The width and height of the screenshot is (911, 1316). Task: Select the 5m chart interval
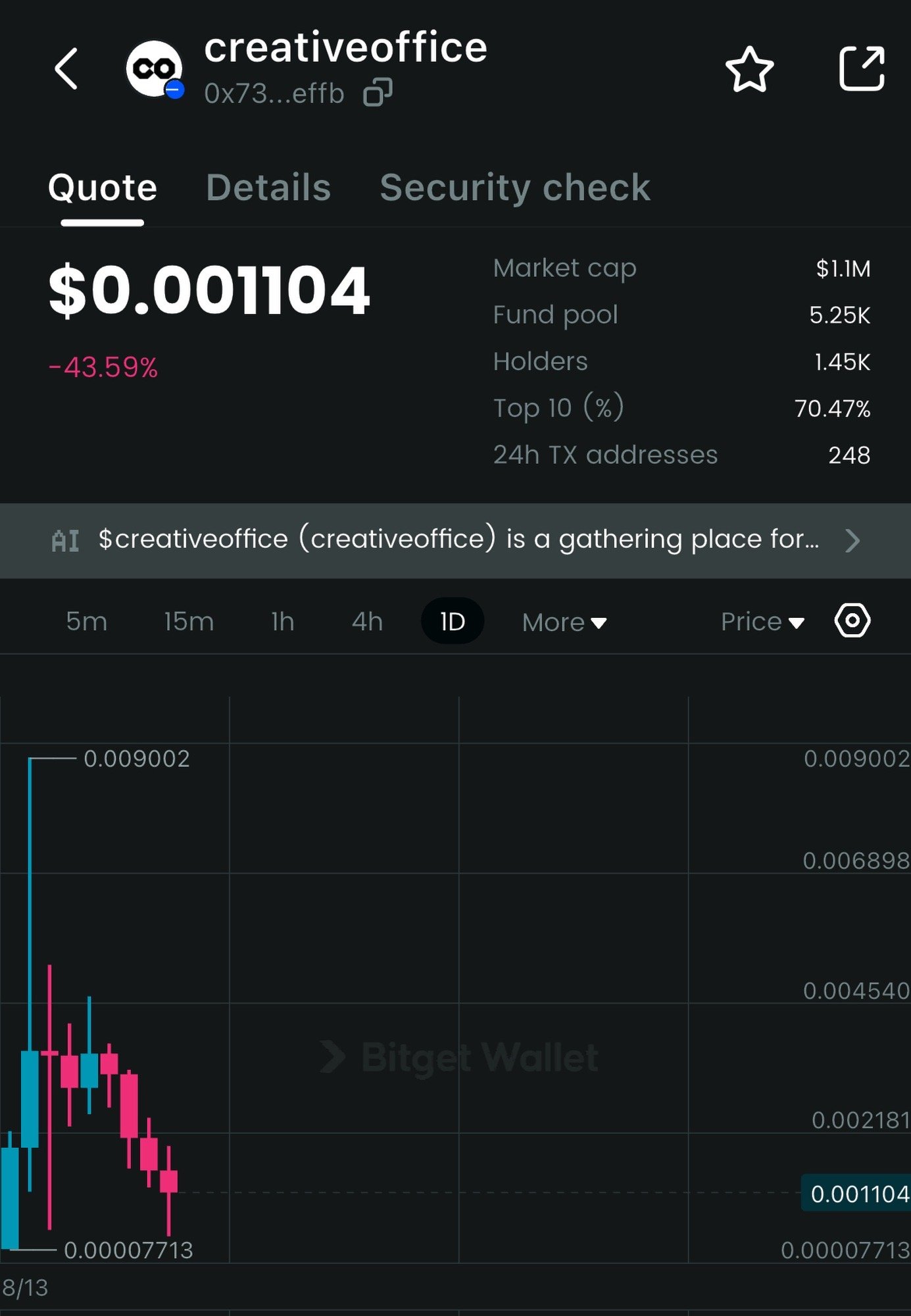point(87,621)
